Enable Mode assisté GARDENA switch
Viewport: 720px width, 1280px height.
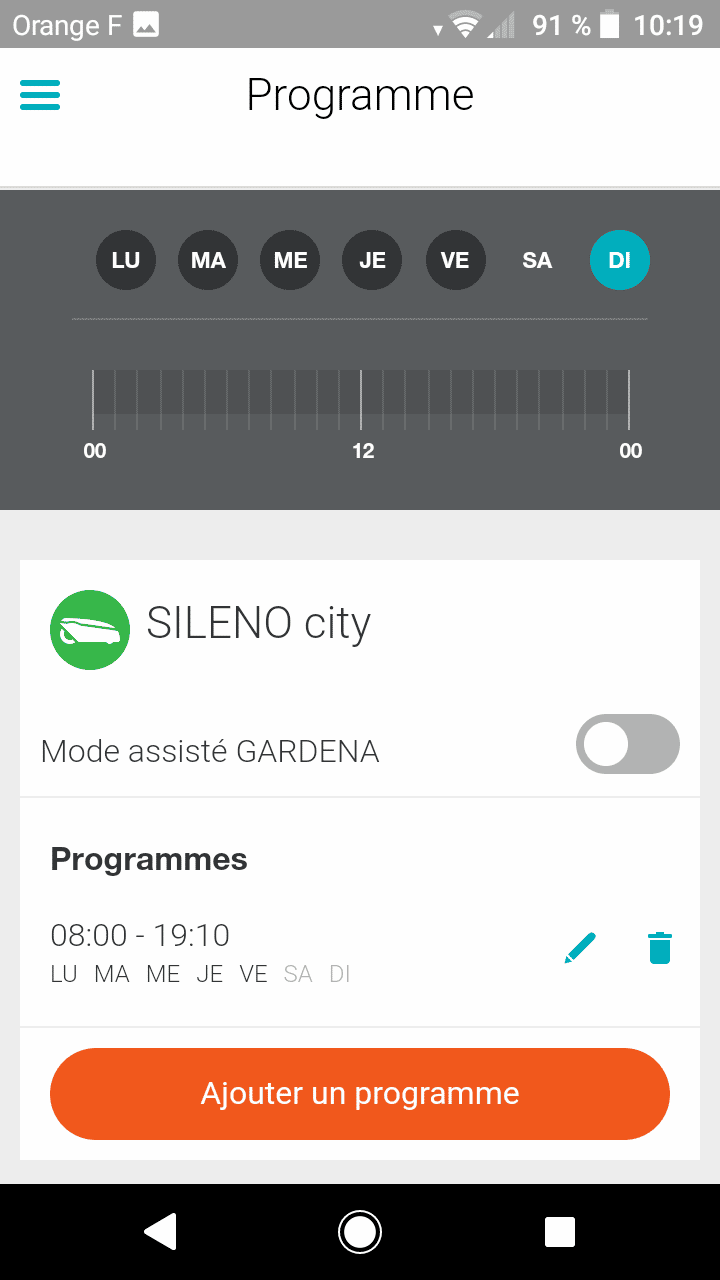click(627, 744)
